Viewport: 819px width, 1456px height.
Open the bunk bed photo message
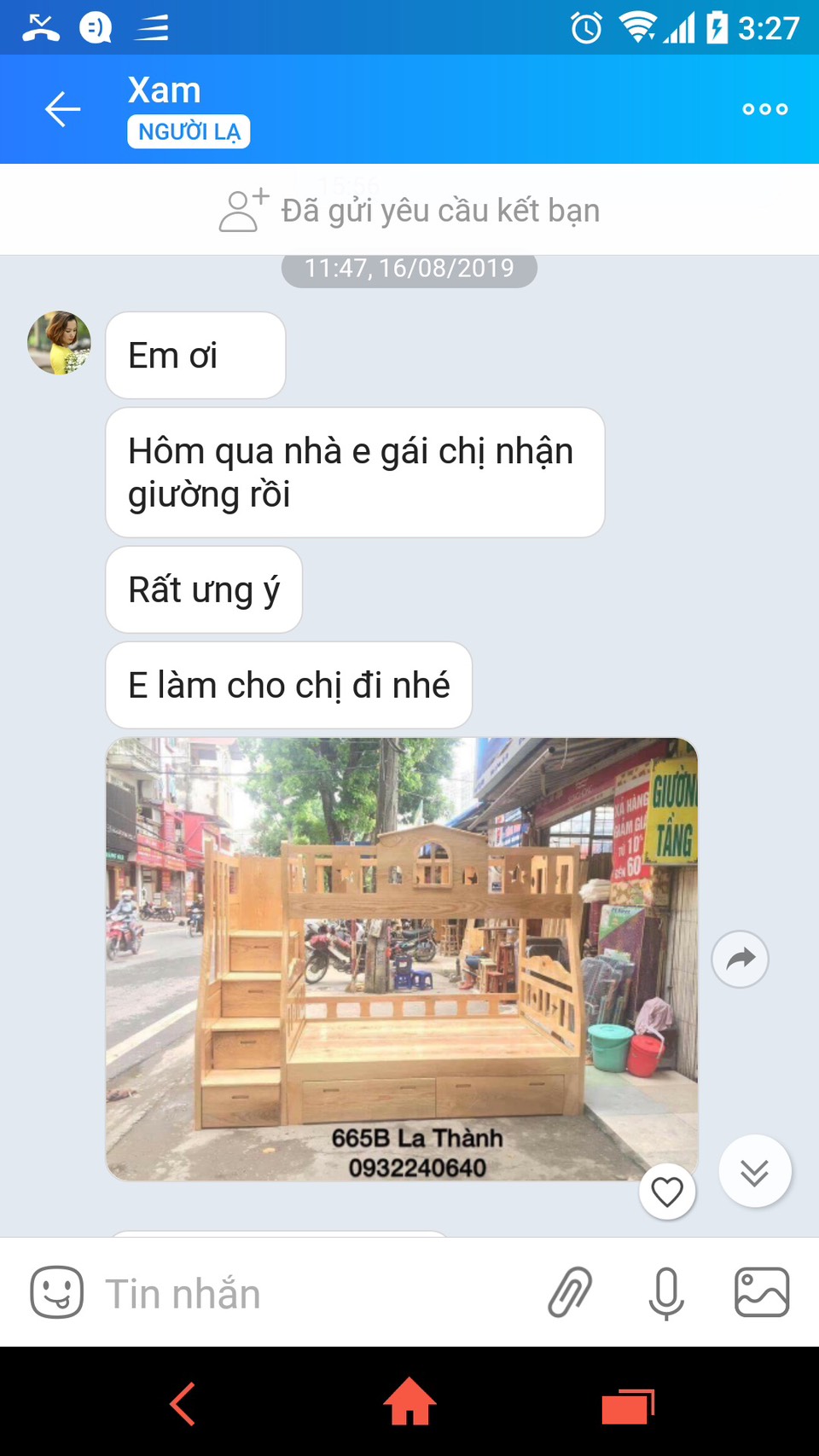(401, 958)
